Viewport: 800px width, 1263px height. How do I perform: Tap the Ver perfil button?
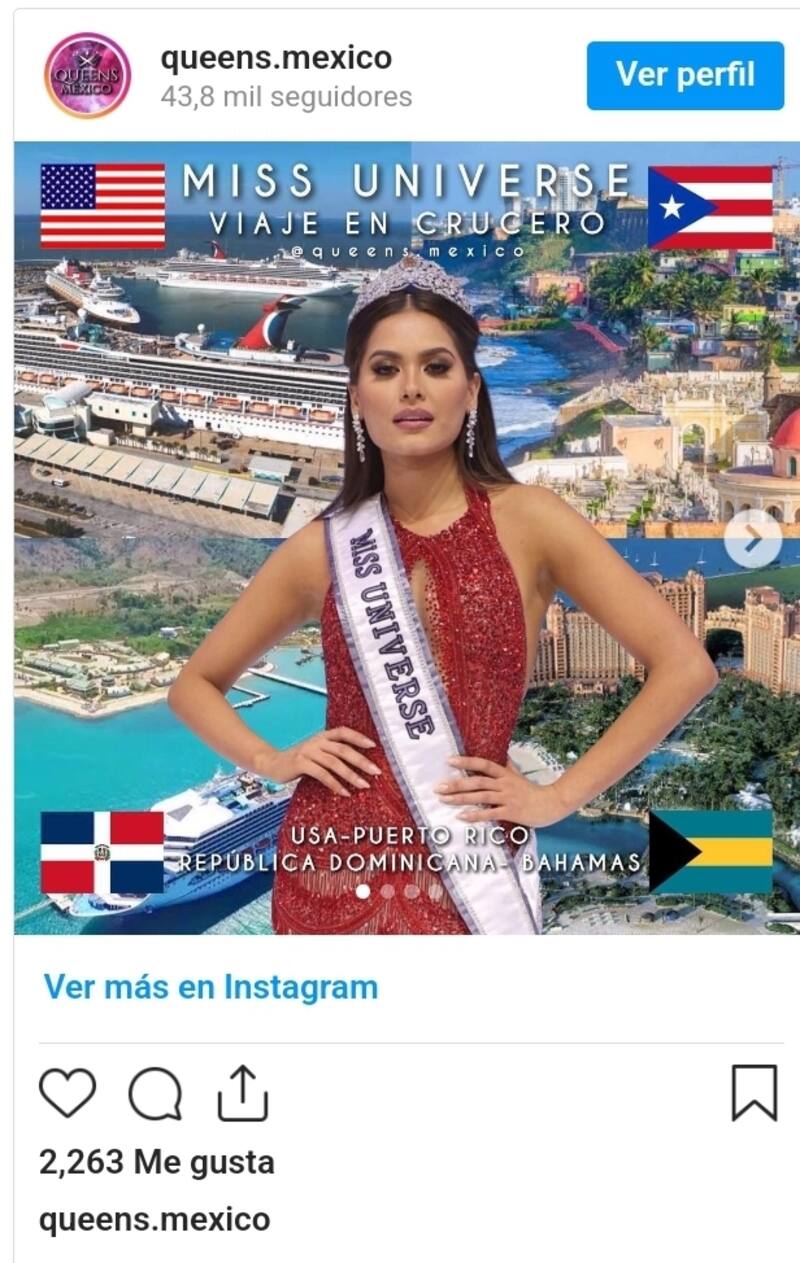point(685,75)
